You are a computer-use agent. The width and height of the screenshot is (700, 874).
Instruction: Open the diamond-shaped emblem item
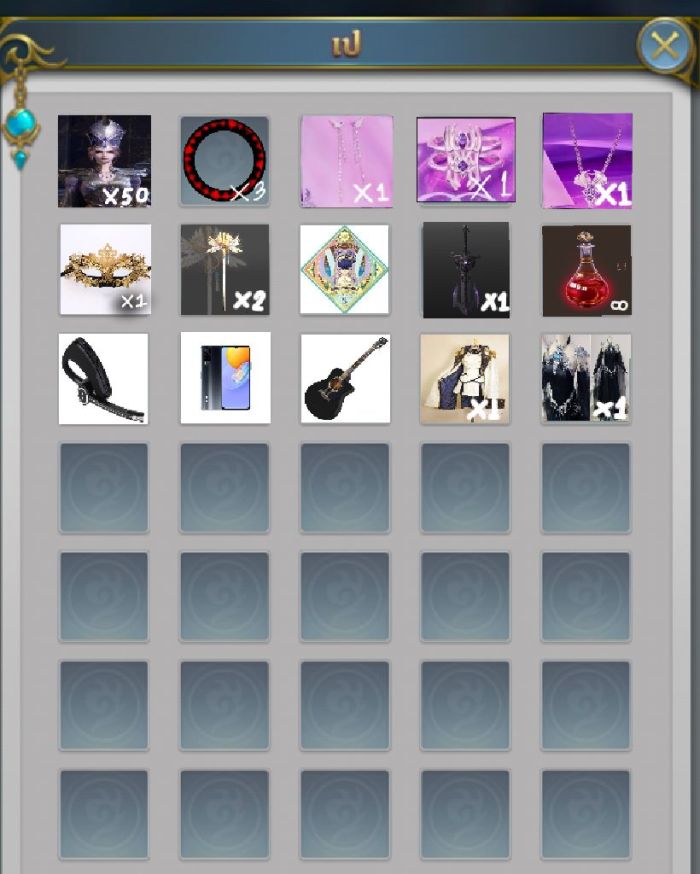click(345, 269)
